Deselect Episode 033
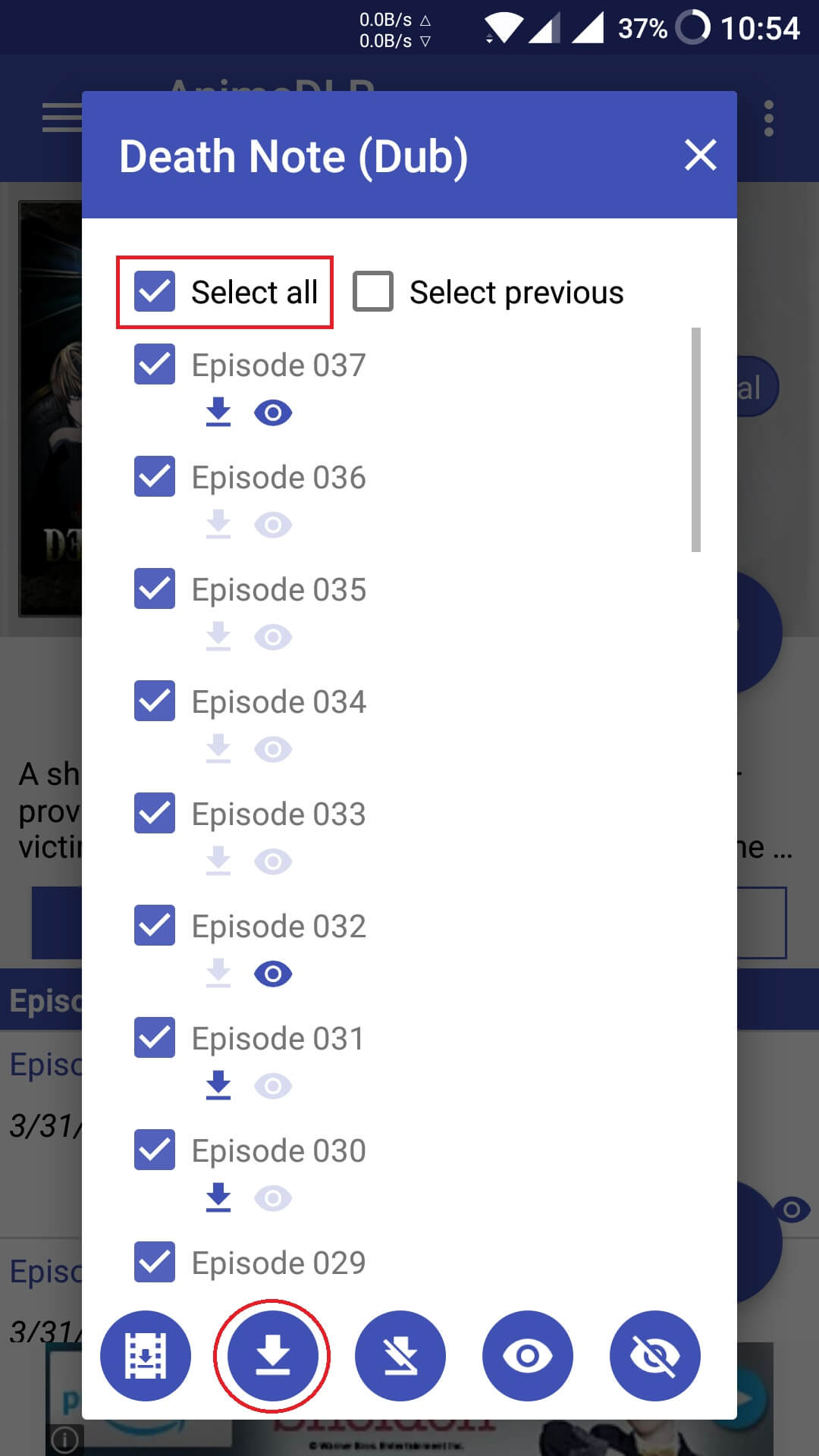This screenshot has height=1456, width=819. point(155,813)
